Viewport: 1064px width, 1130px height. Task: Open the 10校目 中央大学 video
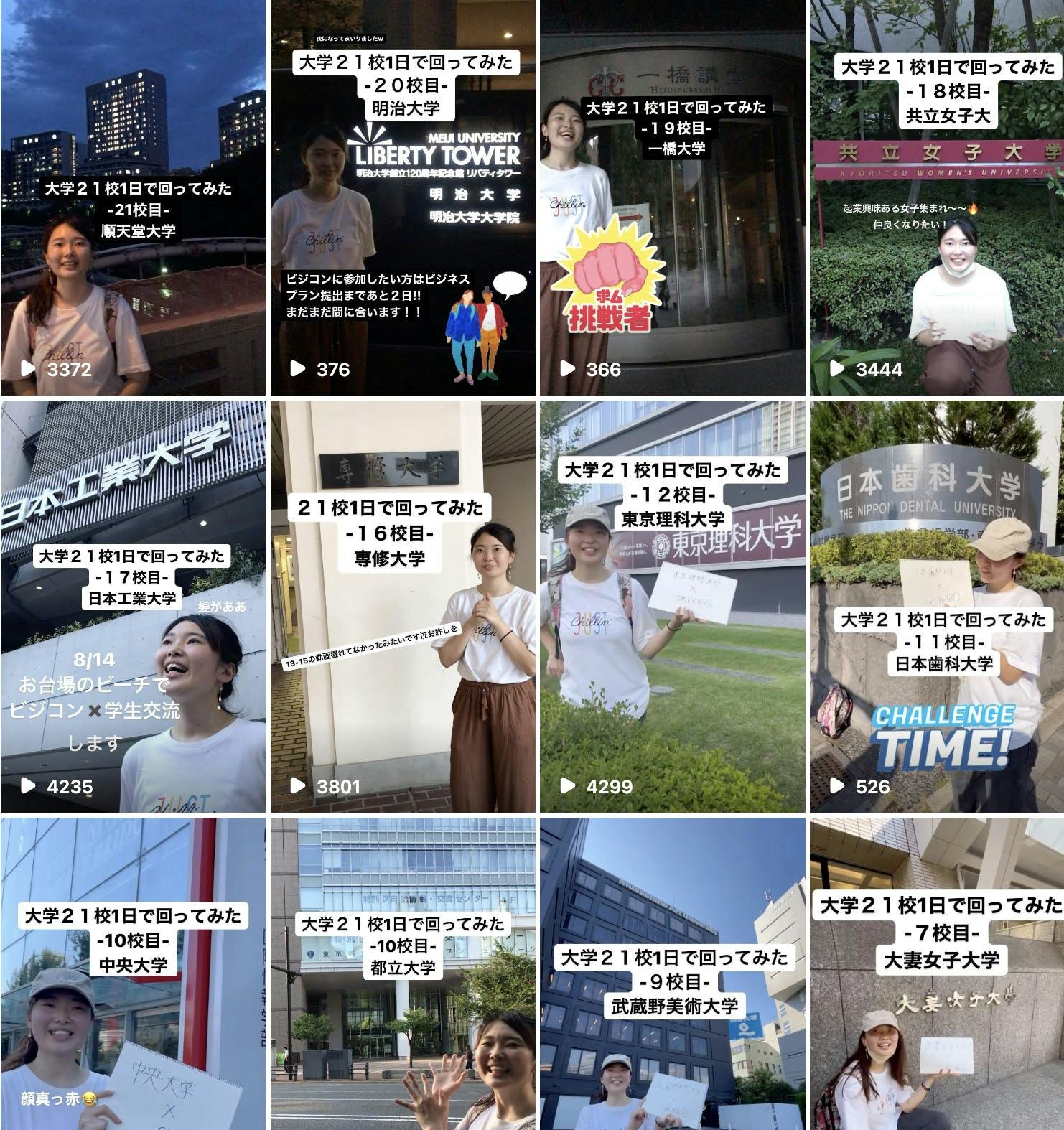(133, 974)
